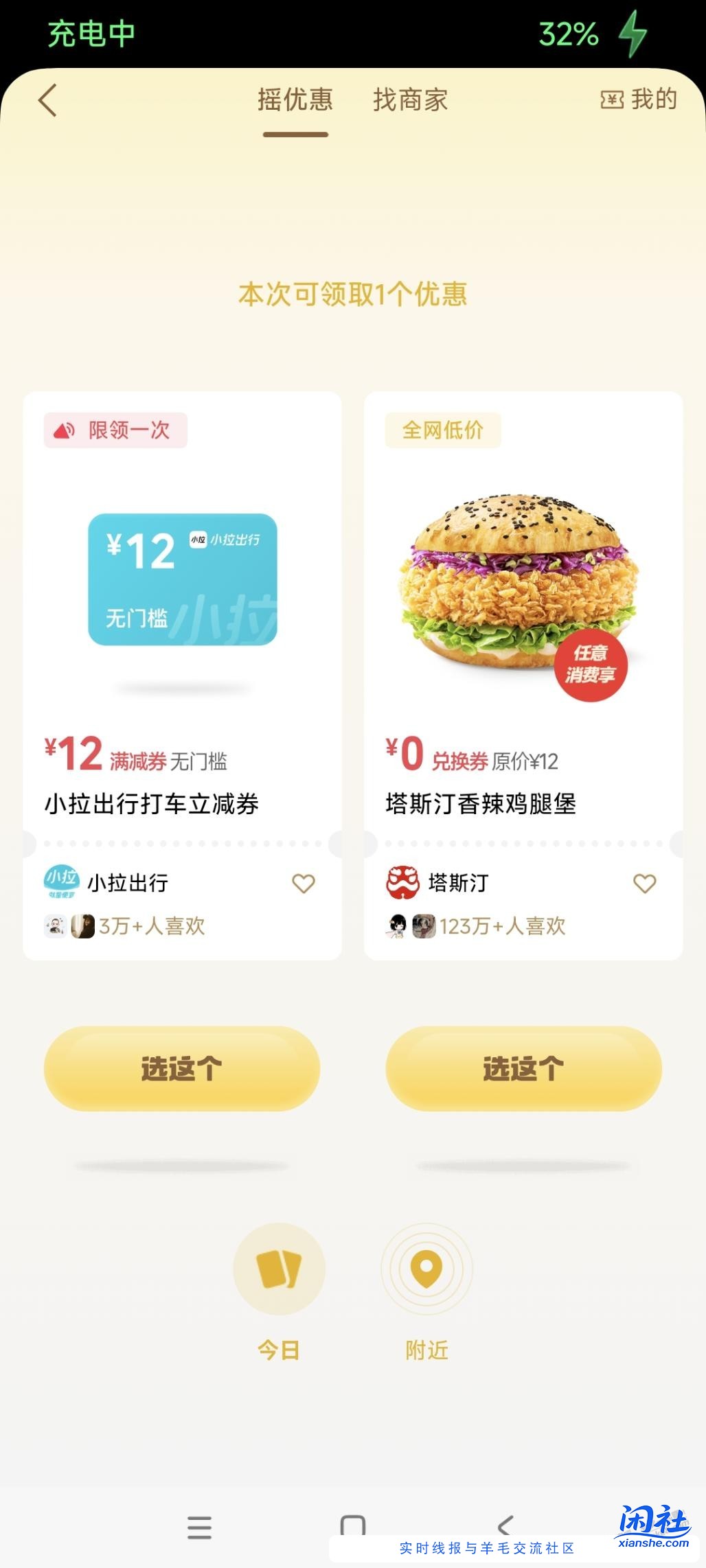Viewport: 706px width, 1568px height.
Task: Select the 摇优惠 tab
Action: (x=294, y=100)
